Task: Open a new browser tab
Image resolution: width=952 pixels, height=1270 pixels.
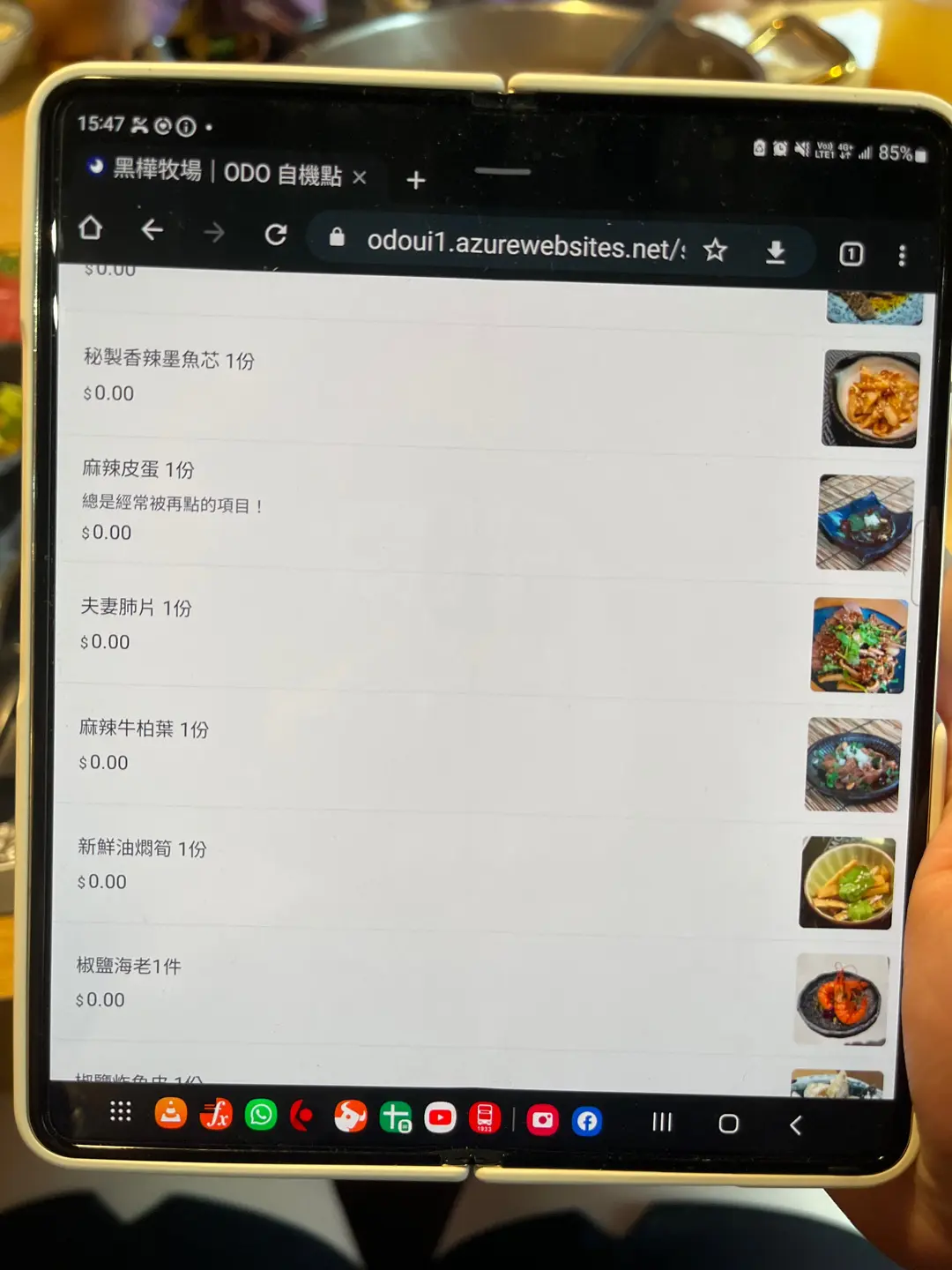Action: pos(416,181)
